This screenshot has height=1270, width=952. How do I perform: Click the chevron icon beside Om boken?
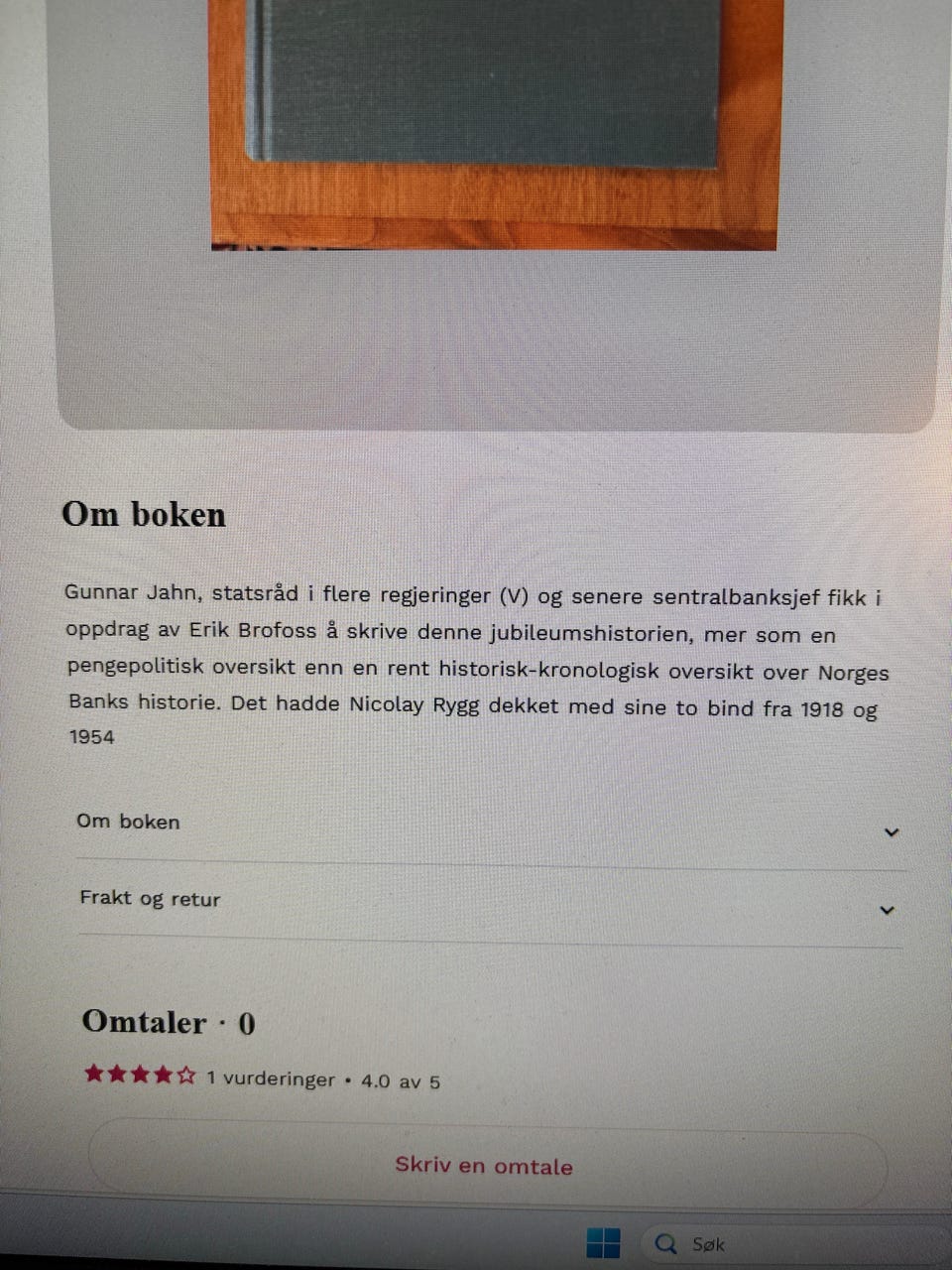(892, 832)
